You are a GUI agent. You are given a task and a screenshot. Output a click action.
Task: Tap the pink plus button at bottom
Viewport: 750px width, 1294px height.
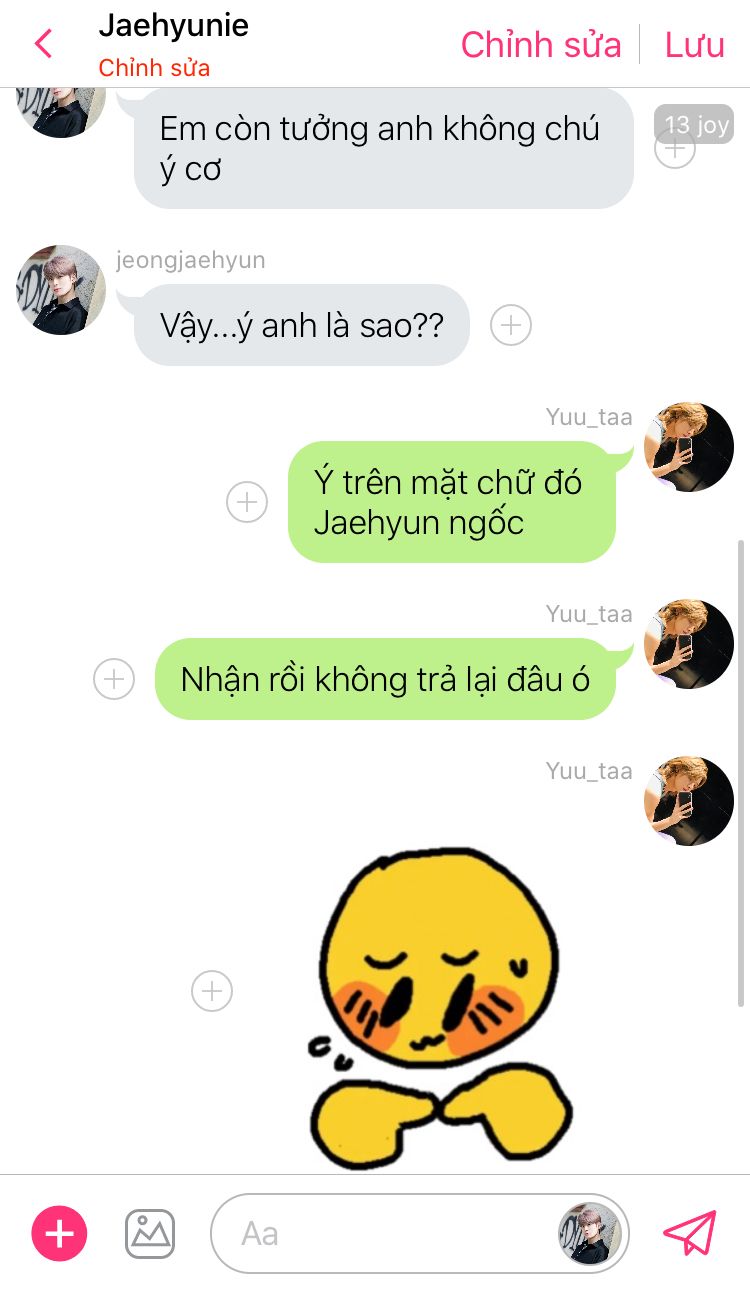point(60,1233)
